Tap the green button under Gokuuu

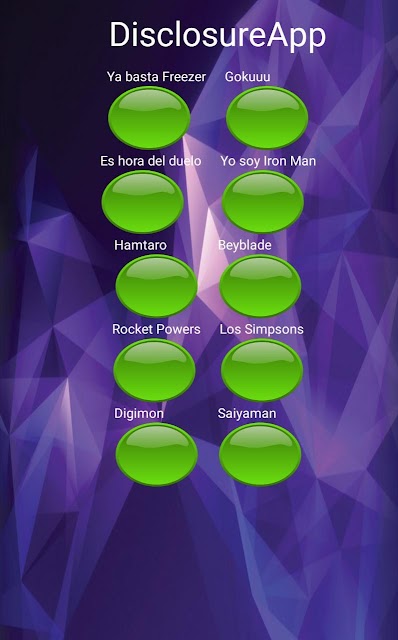tap(267, 118)
